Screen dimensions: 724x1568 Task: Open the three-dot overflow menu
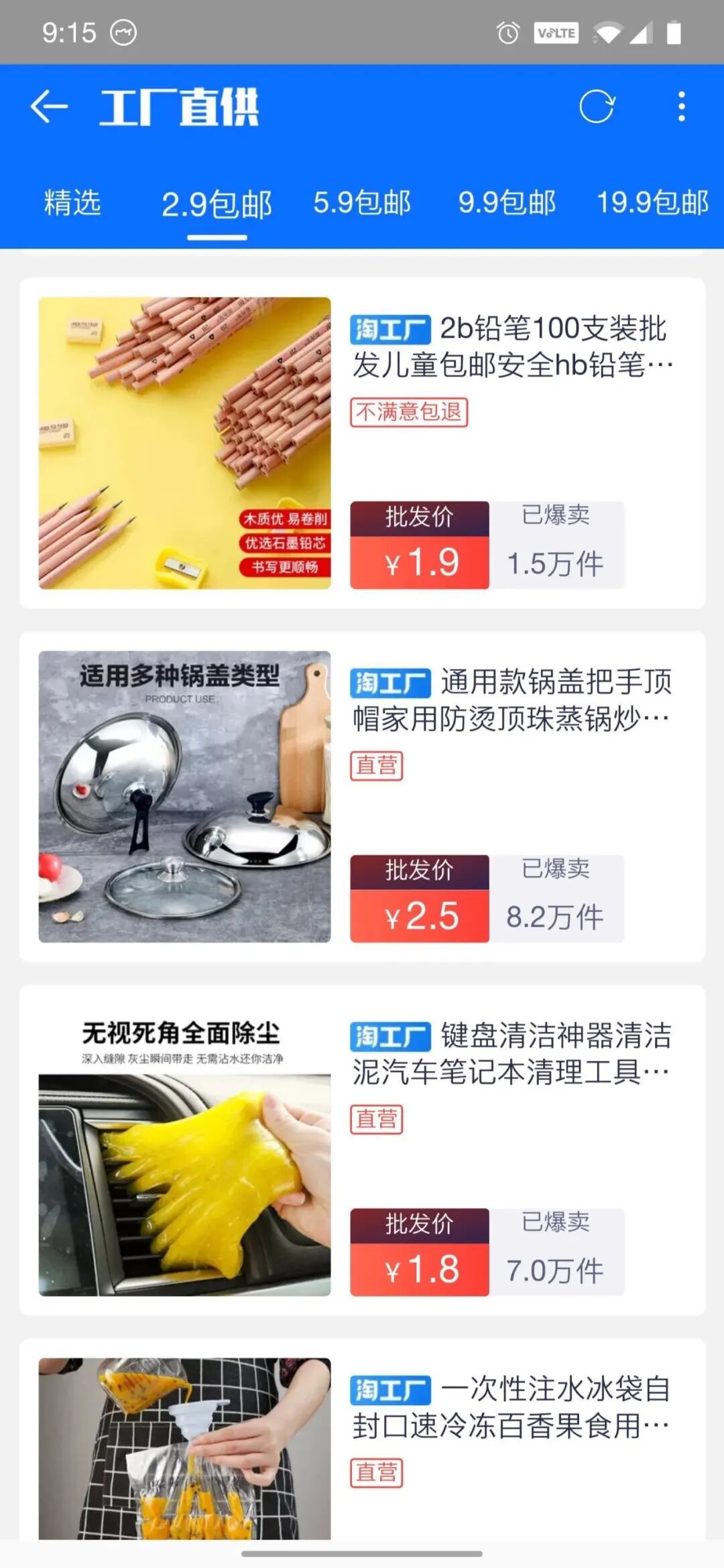681,107
